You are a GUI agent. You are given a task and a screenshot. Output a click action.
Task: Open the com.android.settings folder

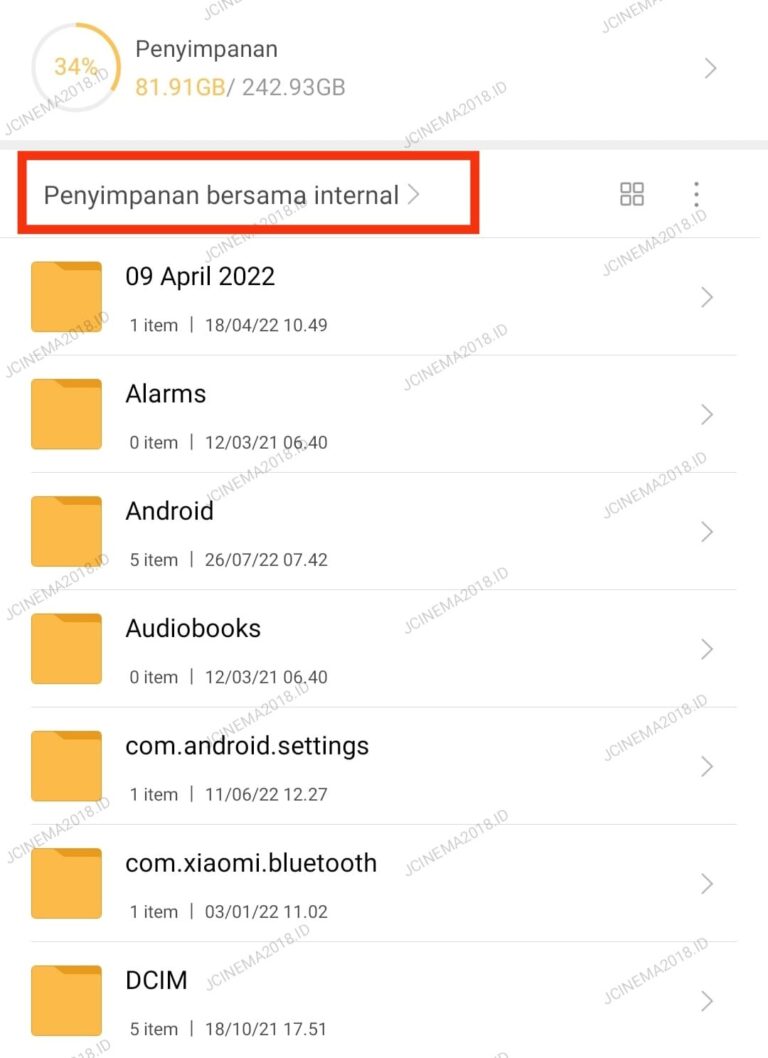click(384, 766)
